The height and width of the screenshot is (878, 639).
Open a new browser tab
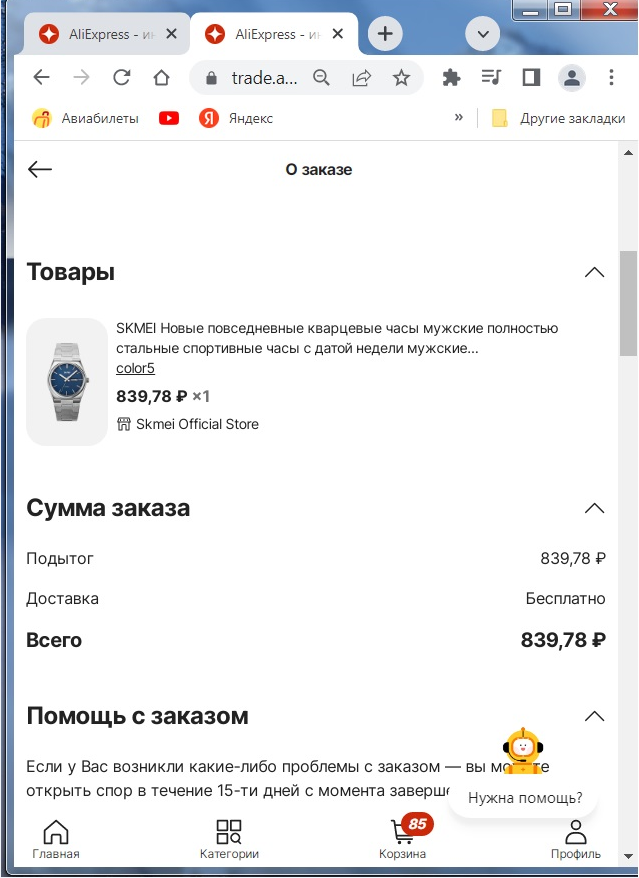[x=385, y=33]
